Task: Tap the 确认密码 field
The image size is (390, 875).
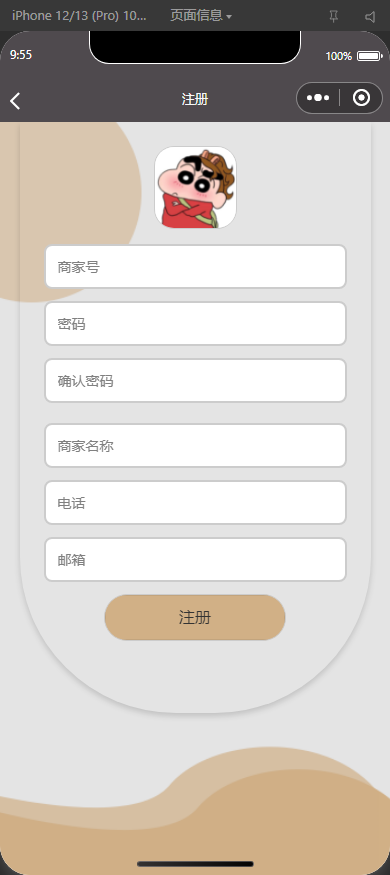Action: [x=195, y=381]
